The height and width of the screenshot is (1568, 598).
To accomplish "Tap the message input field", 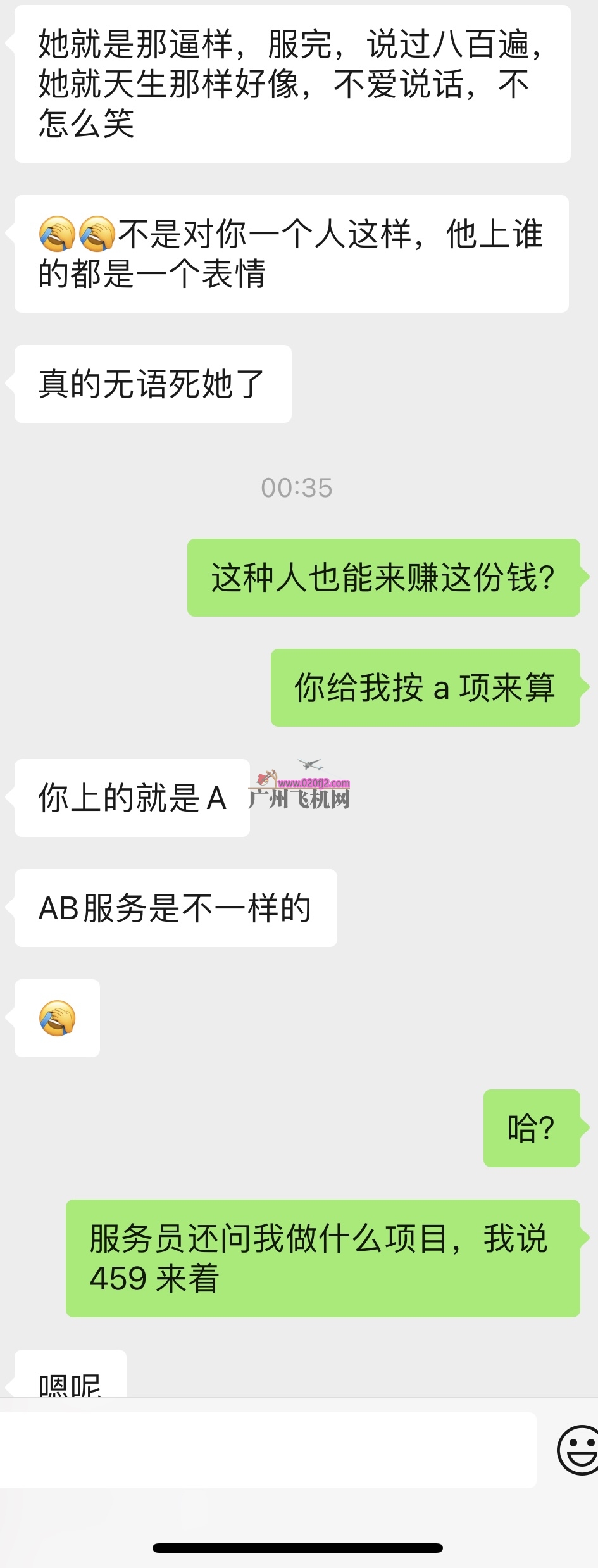I will (x=266, y=1449).
